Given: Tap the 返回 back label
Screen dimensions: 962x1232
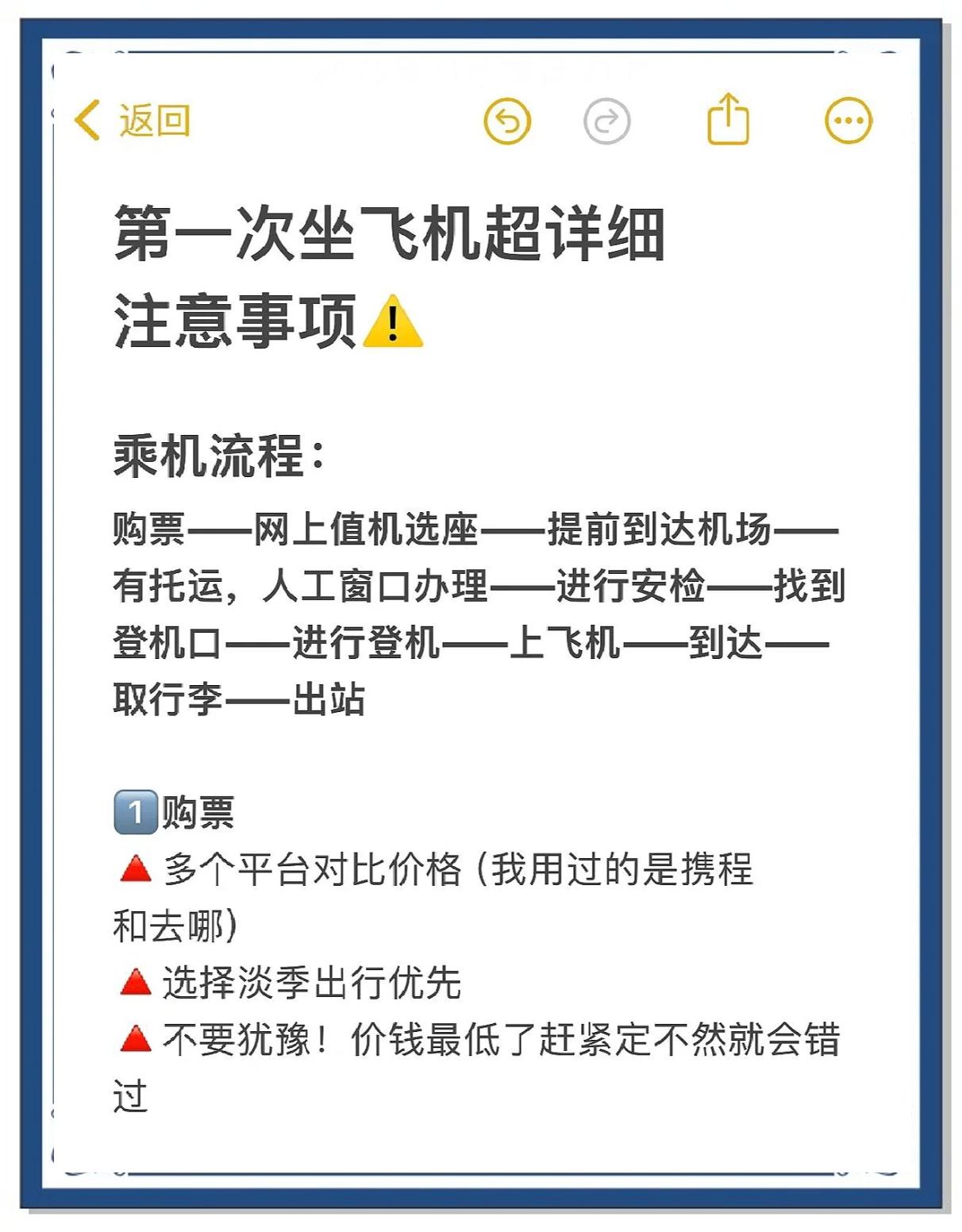Looking at the screenshot, I should 155,119.
